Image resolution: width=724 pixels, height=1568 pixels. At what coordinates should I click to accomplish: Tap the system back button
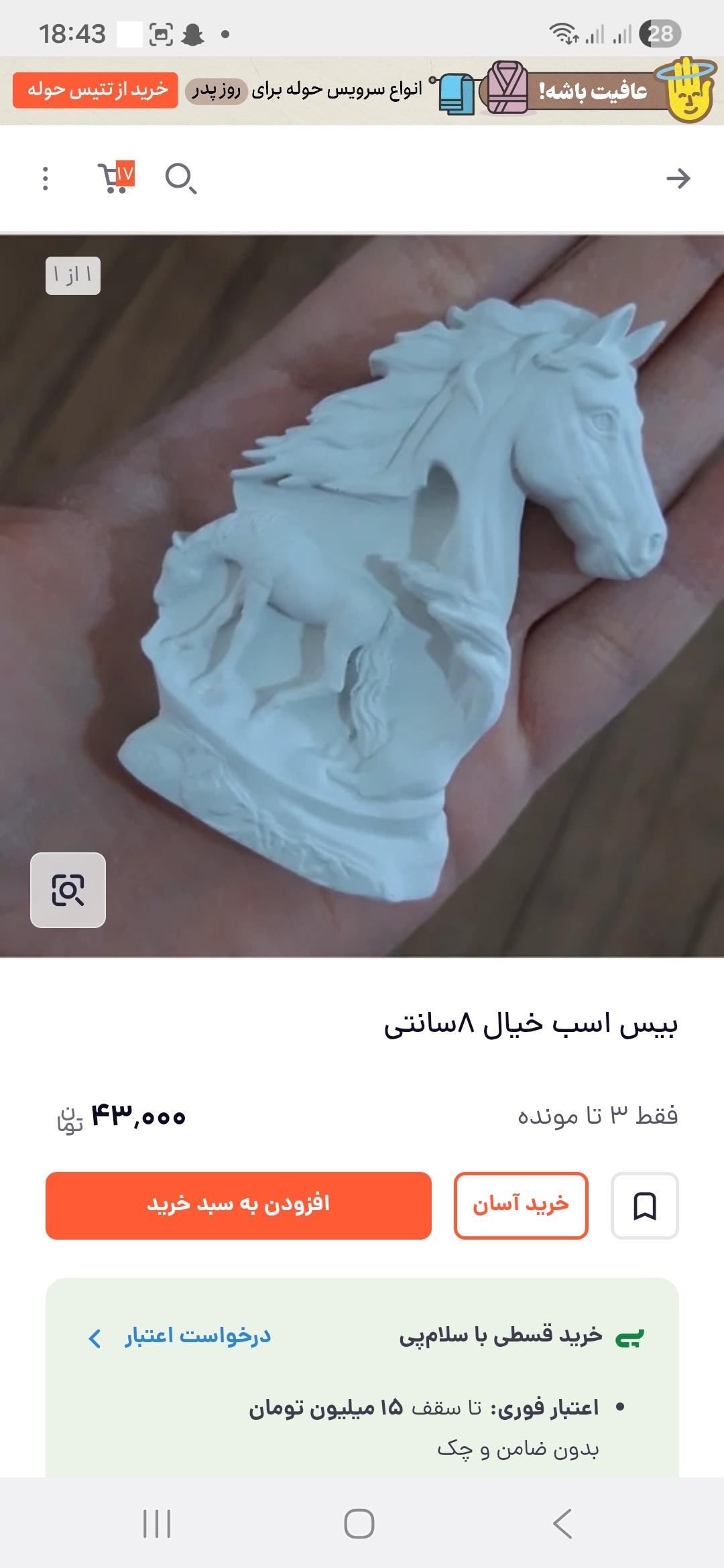coord(562,1524)
